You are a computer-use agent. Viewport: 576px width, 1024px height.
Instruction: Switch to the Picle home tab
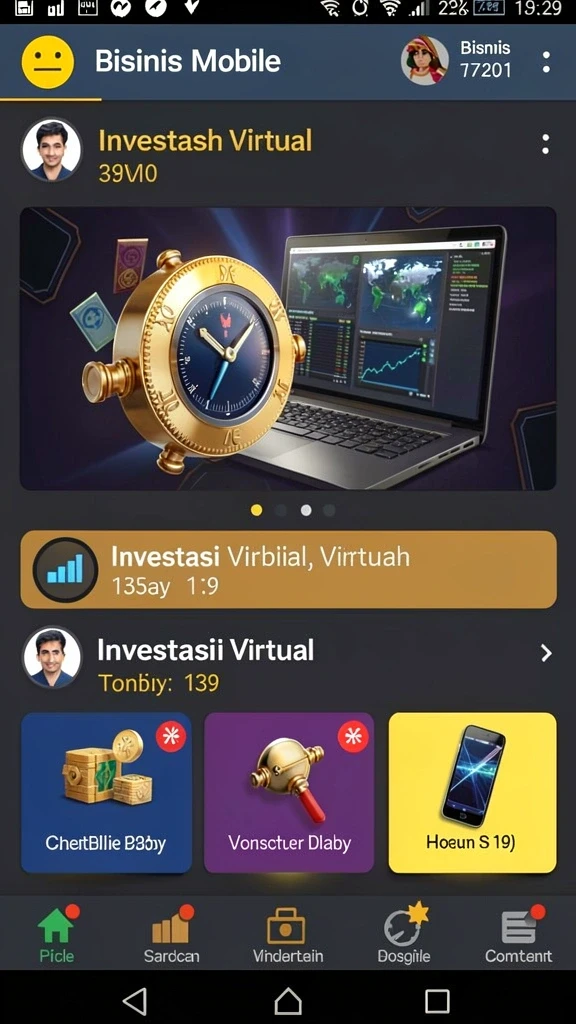tap(57, 935)
